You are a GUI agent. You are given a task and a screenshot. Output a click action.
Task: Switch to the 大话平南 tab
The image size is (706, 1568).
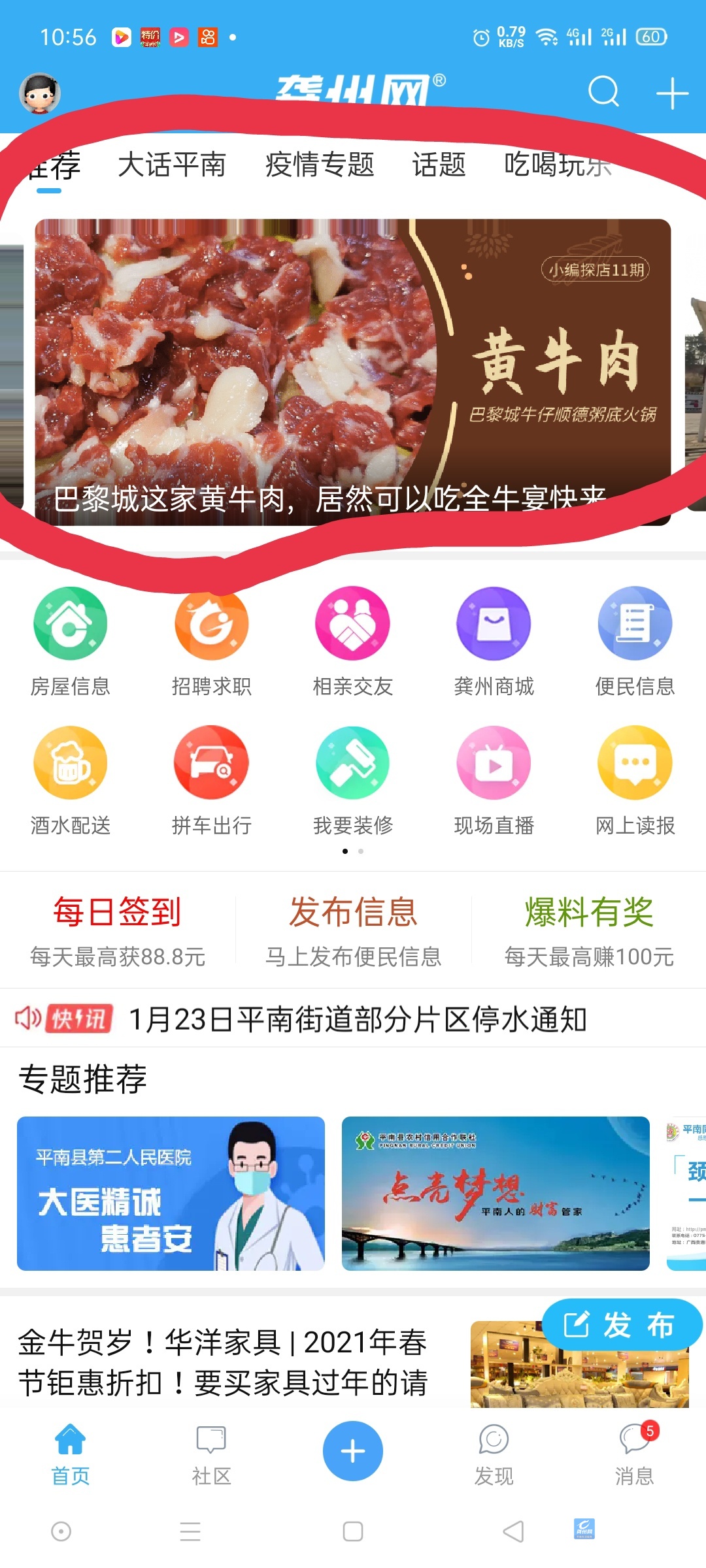click(x=171, y=165)
